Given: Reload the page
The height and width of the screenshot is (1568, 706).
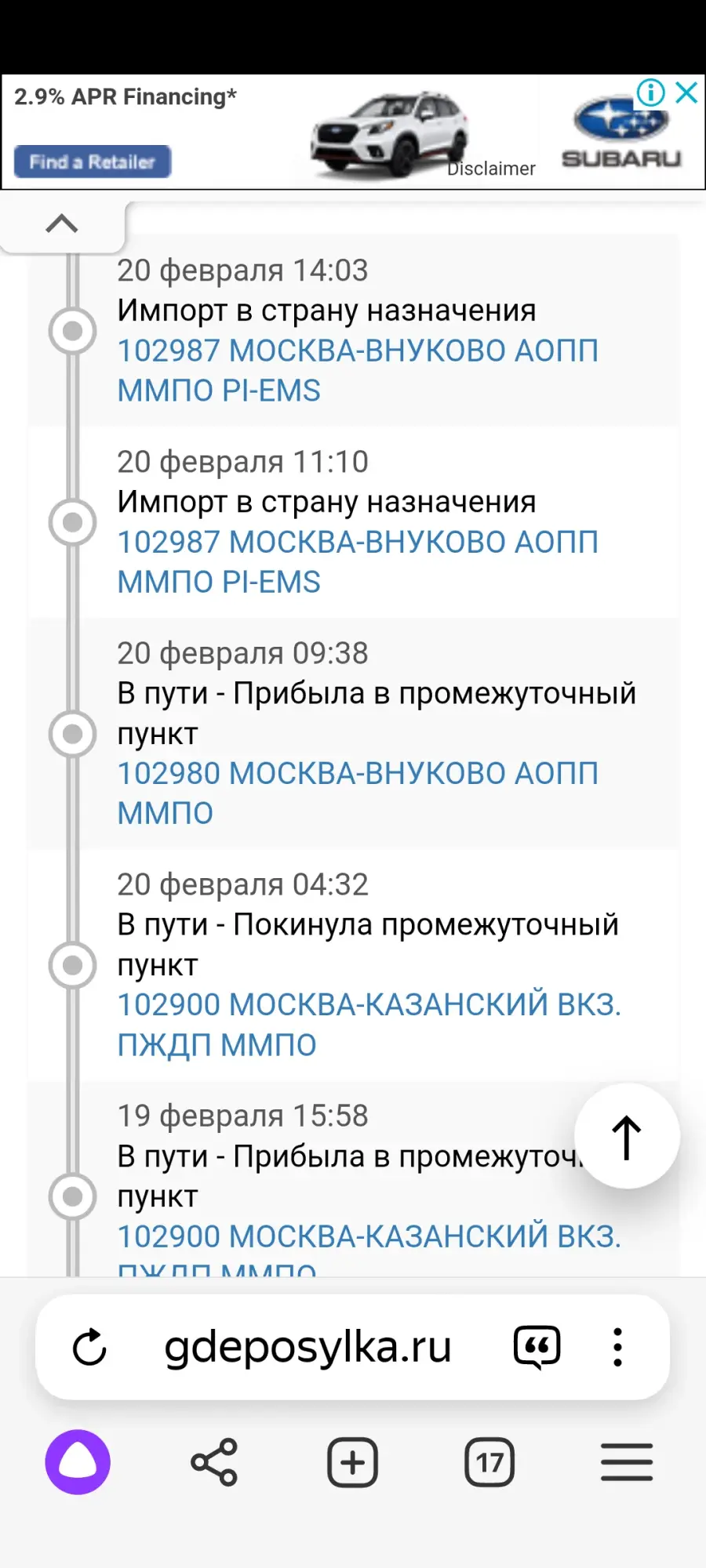Looking at the screenshot, I should pyautogui.click(x=89, y=1348).
